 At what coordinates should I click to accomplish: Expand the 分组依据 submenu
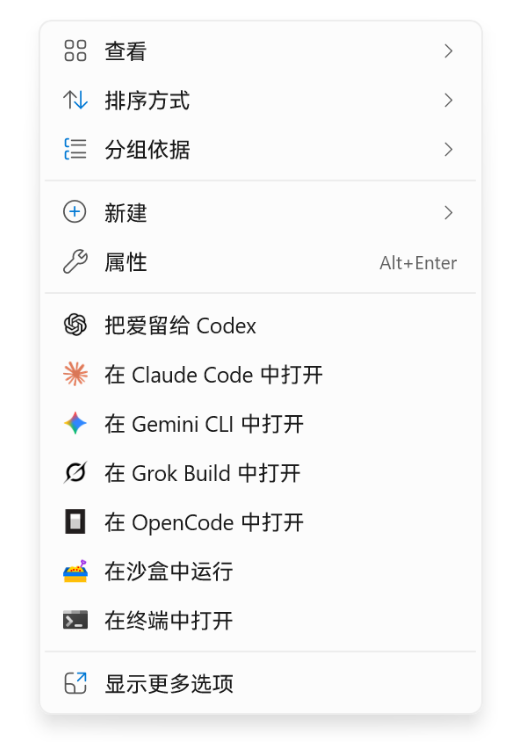[x=260, y=149]
